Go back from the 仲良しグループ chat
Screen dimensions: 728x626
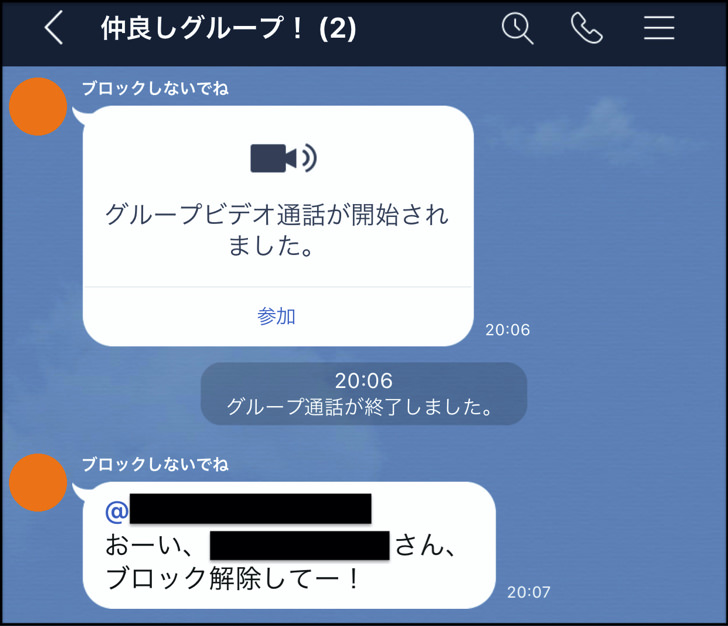pyautogui.click(x=54, y=29)
